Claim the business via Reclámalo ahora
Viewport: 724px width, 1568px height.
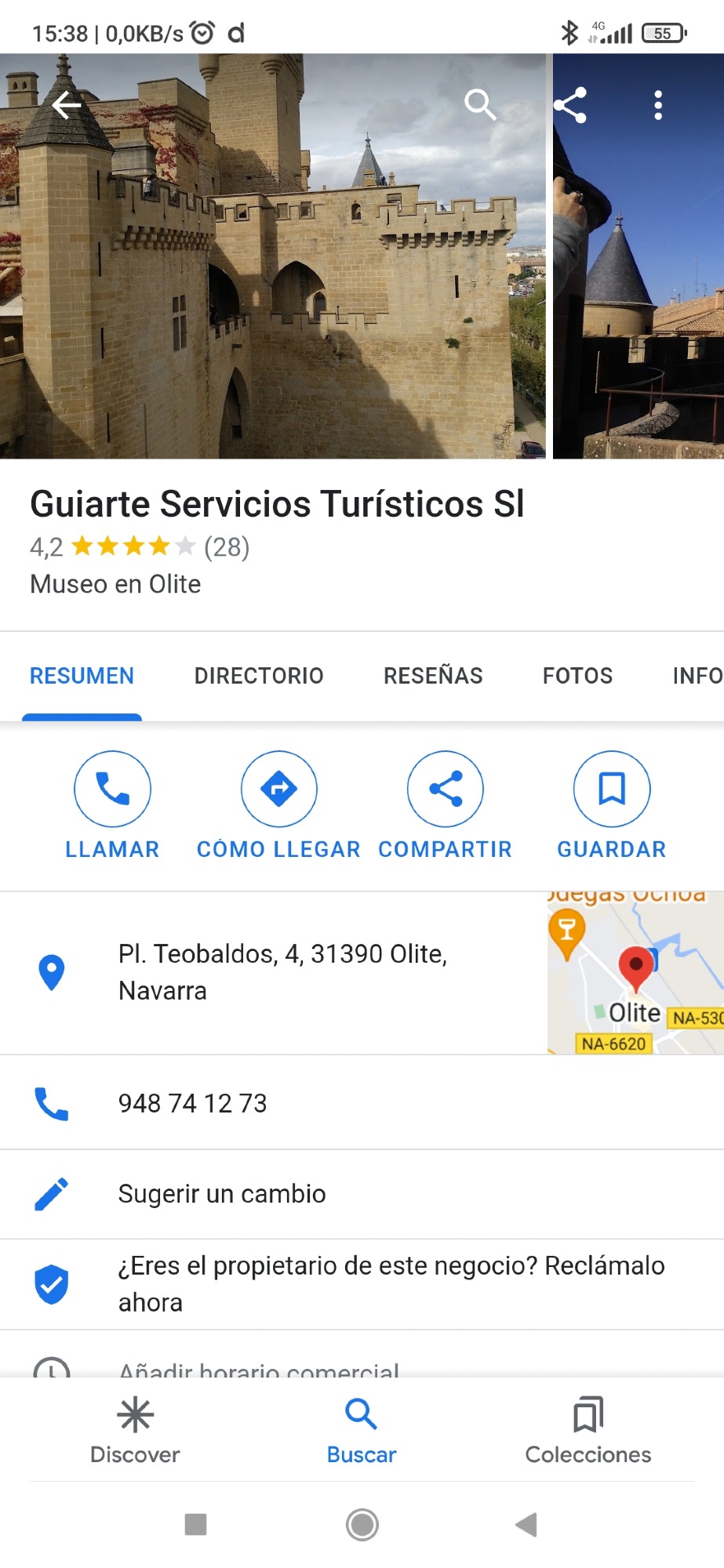pyautogui.click(x=391, y=1283)
